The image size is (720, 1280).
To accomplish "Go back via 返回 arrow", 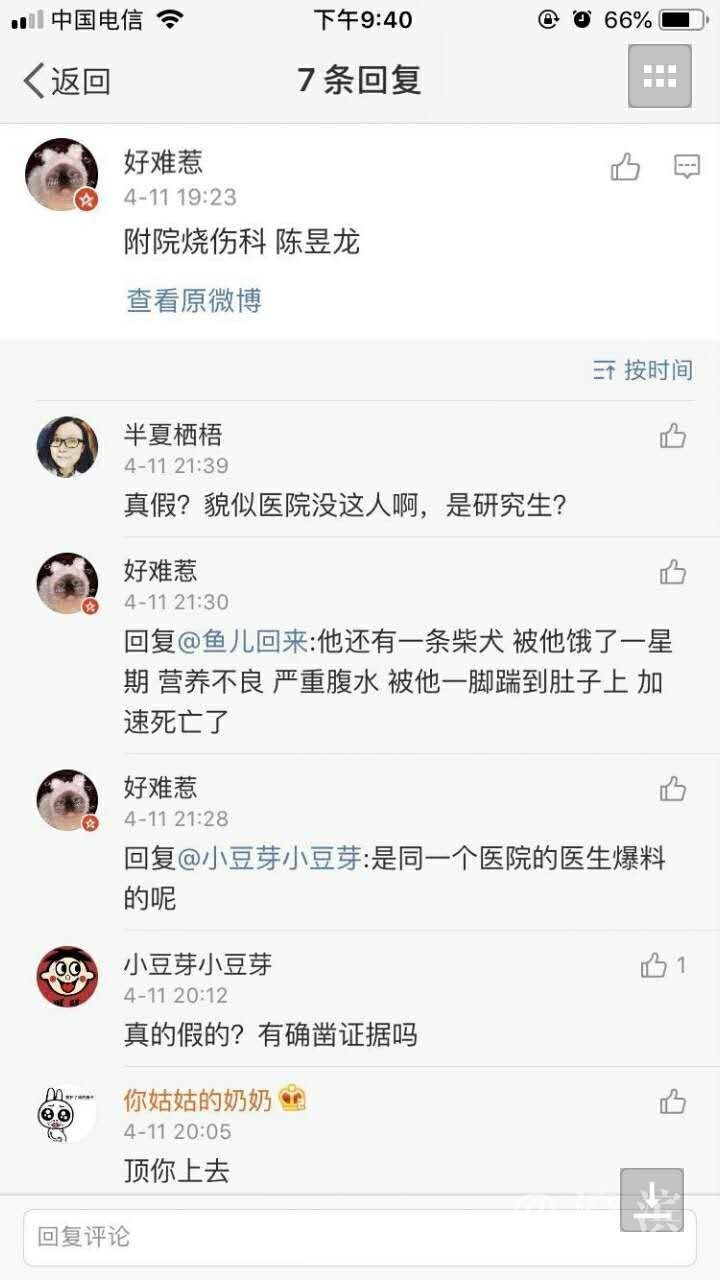I will click(66, 80).
